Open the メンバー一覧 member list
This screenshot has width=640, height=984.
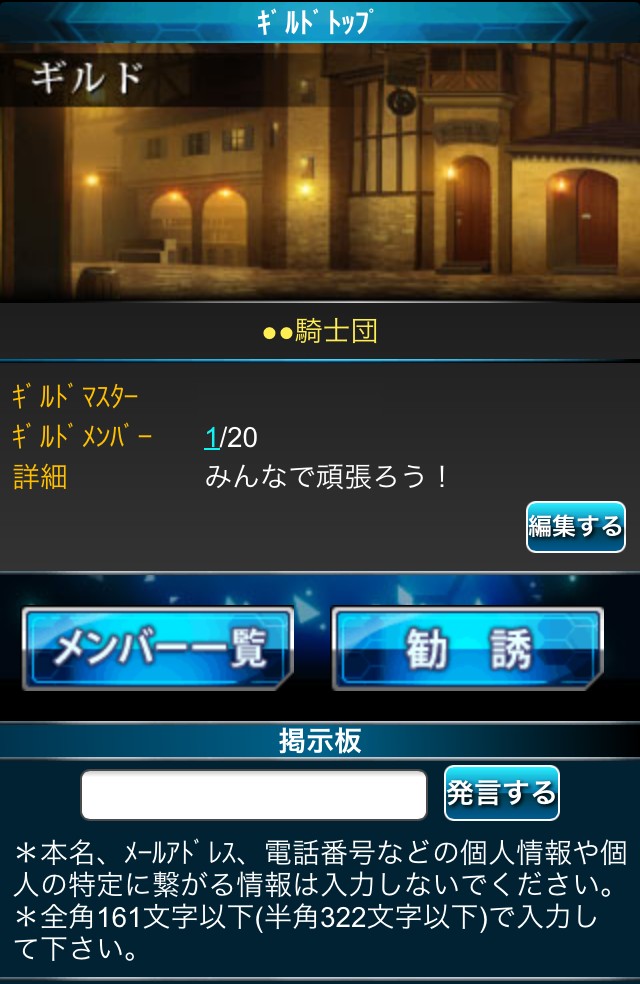(158, 648)
